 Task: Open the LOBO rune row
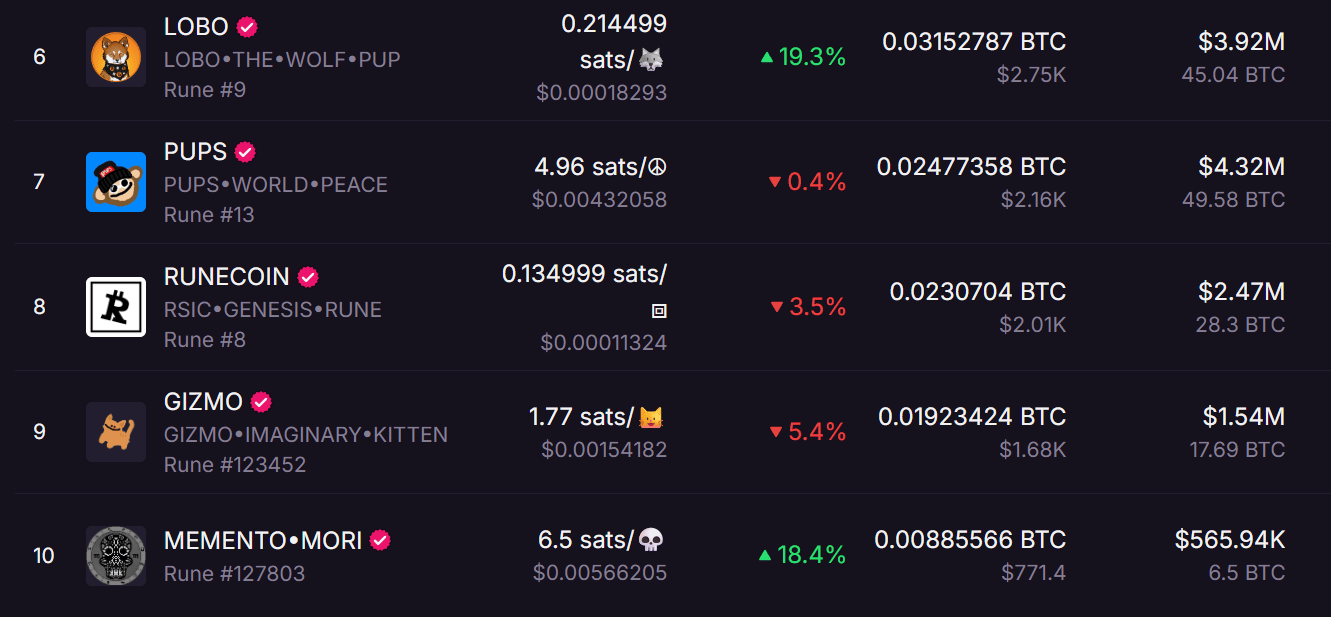tap(196, 28)
